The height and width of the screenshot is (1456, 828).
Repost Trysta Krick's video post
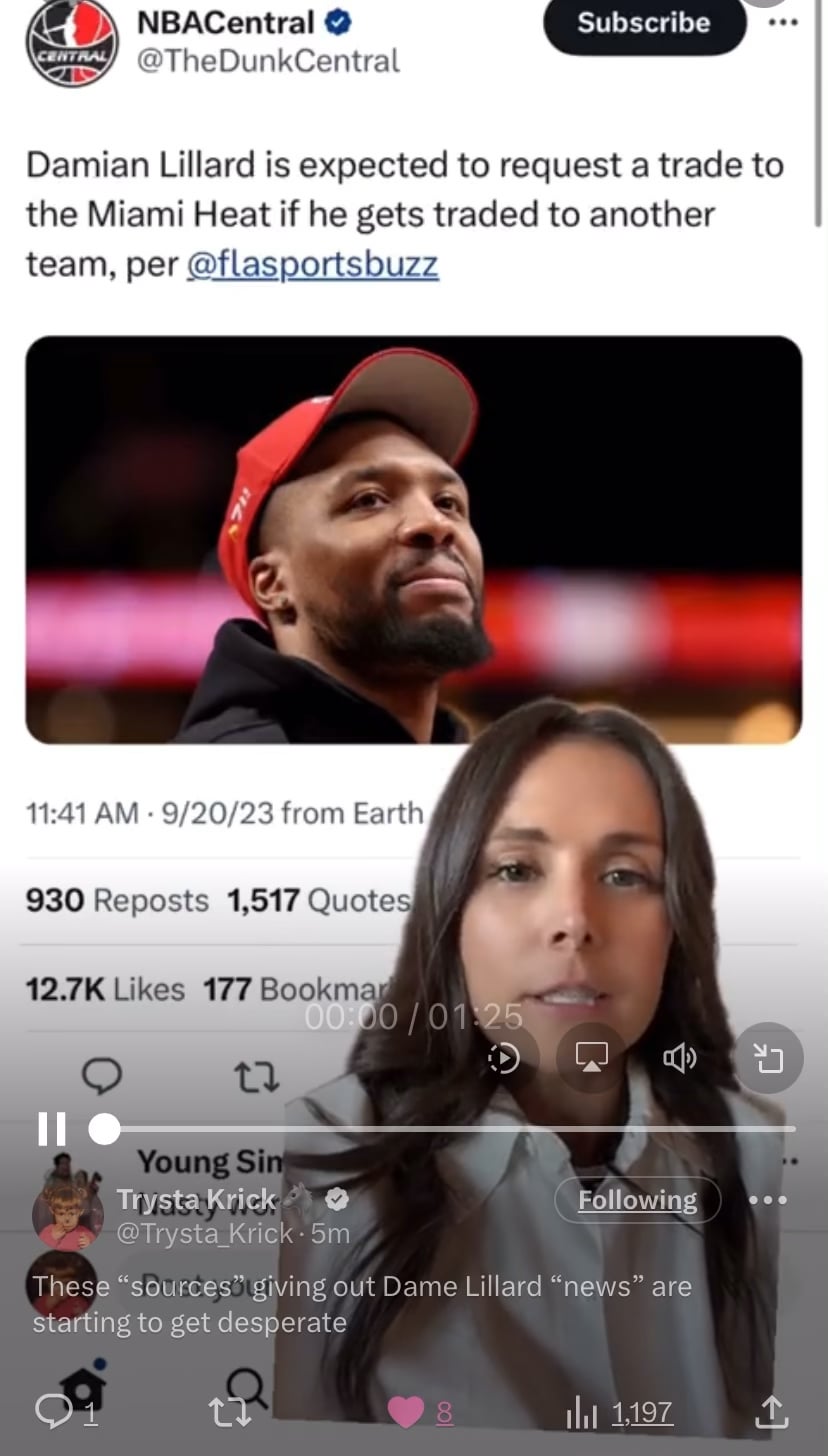pos(228,1412)
